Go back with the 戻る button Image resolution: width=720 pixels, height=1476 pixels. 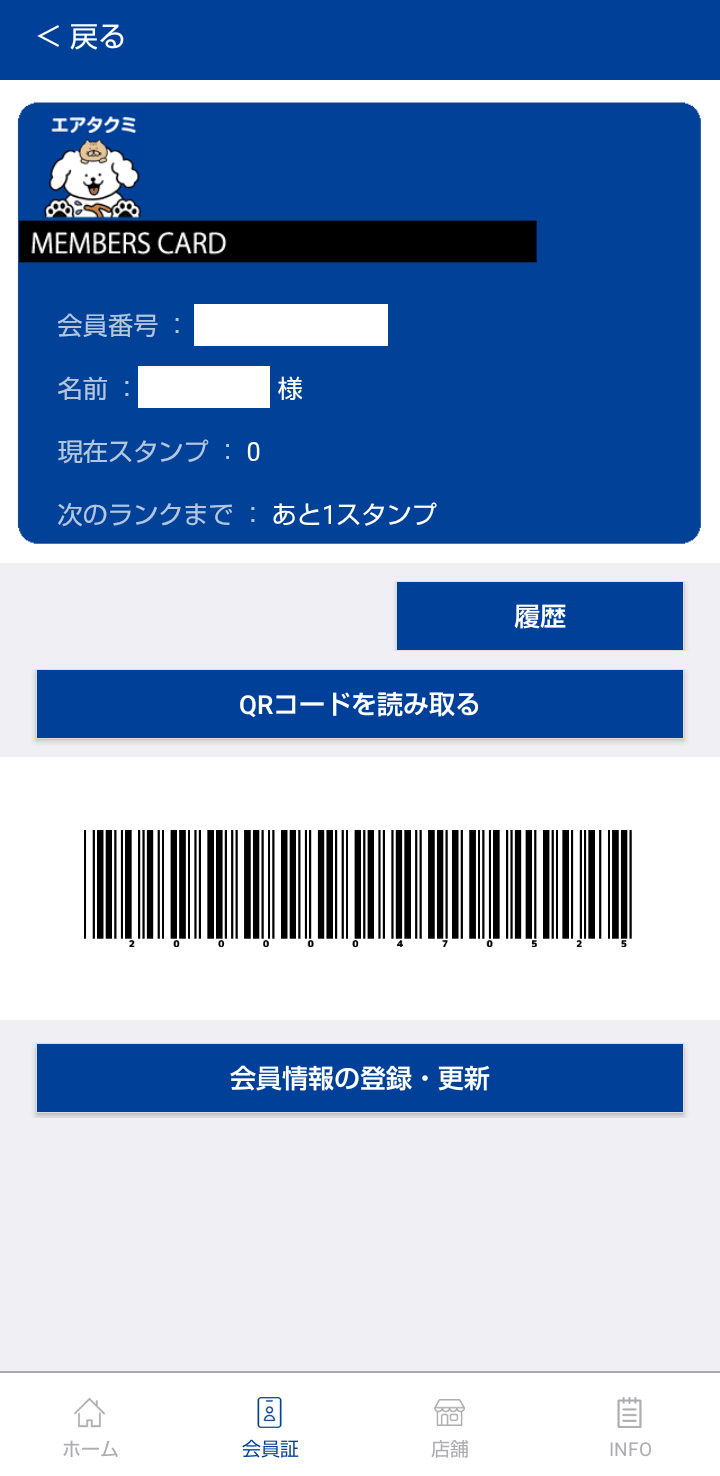80,37
